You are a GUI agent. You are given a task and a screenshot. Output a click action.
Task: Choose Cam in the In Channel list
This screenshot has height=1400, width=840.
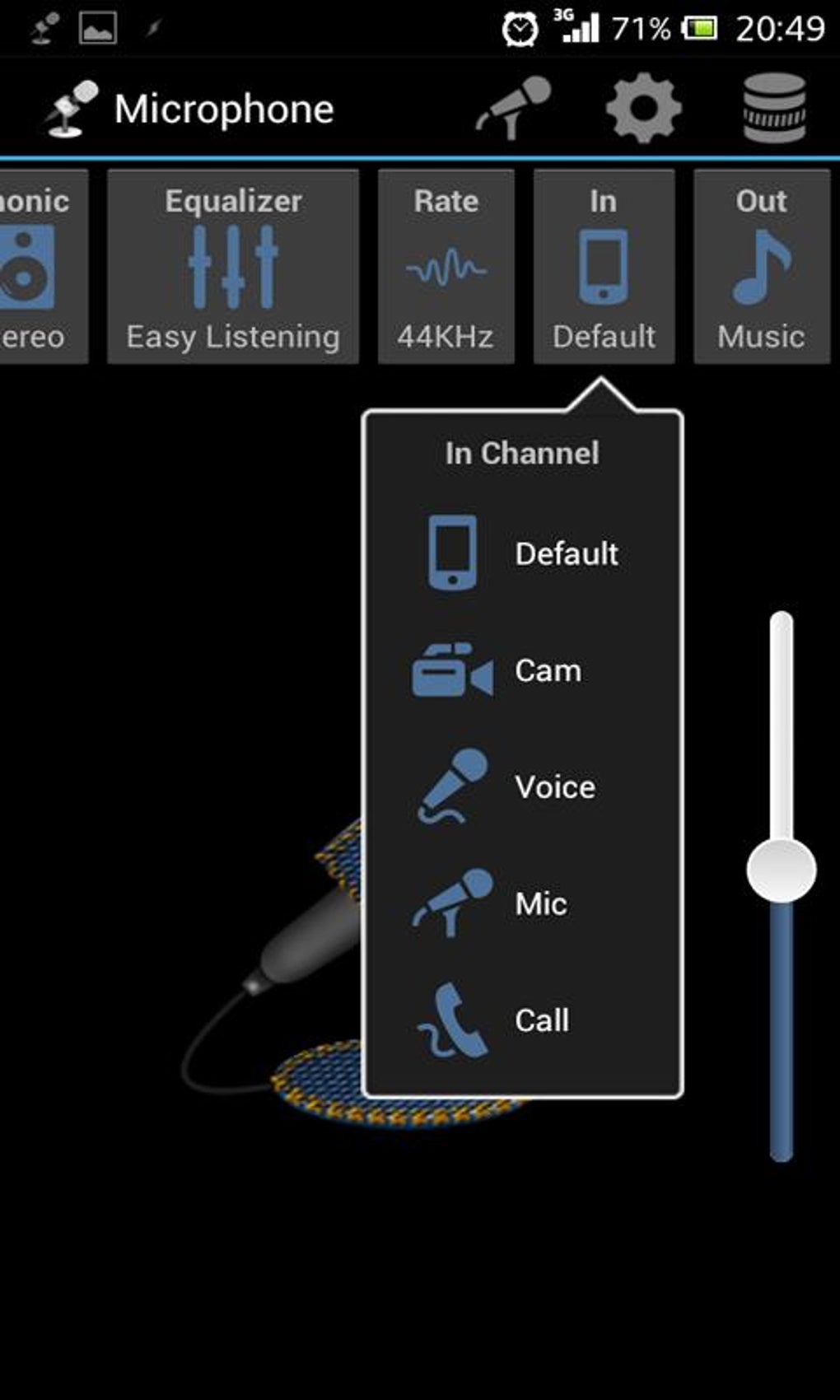pos(522,670)
